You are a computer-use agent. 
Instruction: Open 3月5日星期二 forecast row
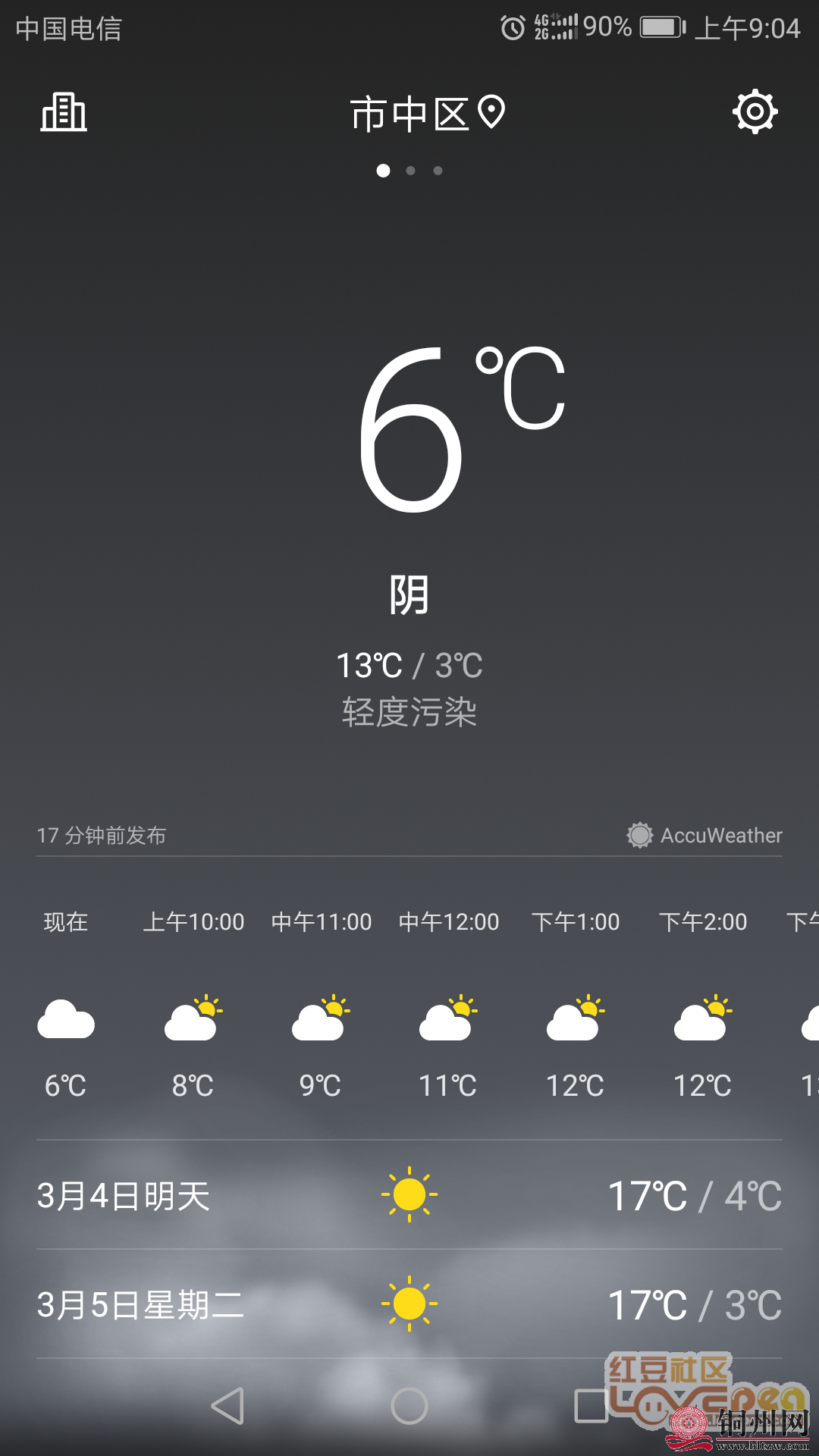point(409,1304)
